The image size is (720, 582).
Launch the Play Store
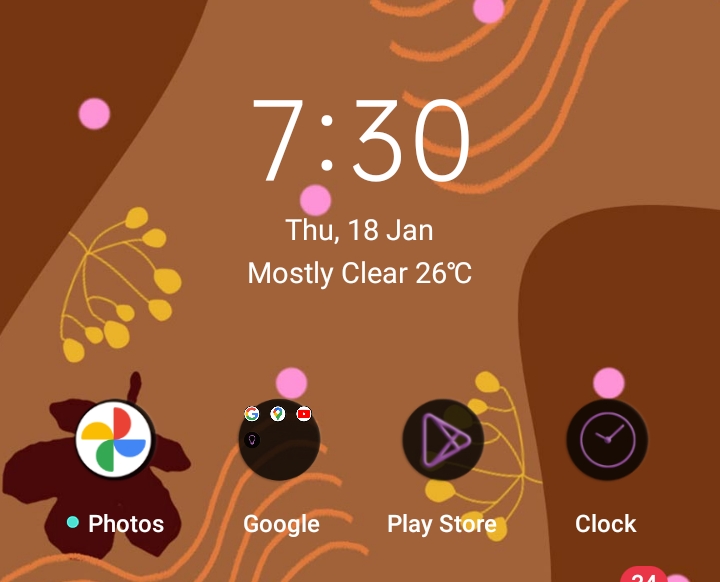[442, 441]
